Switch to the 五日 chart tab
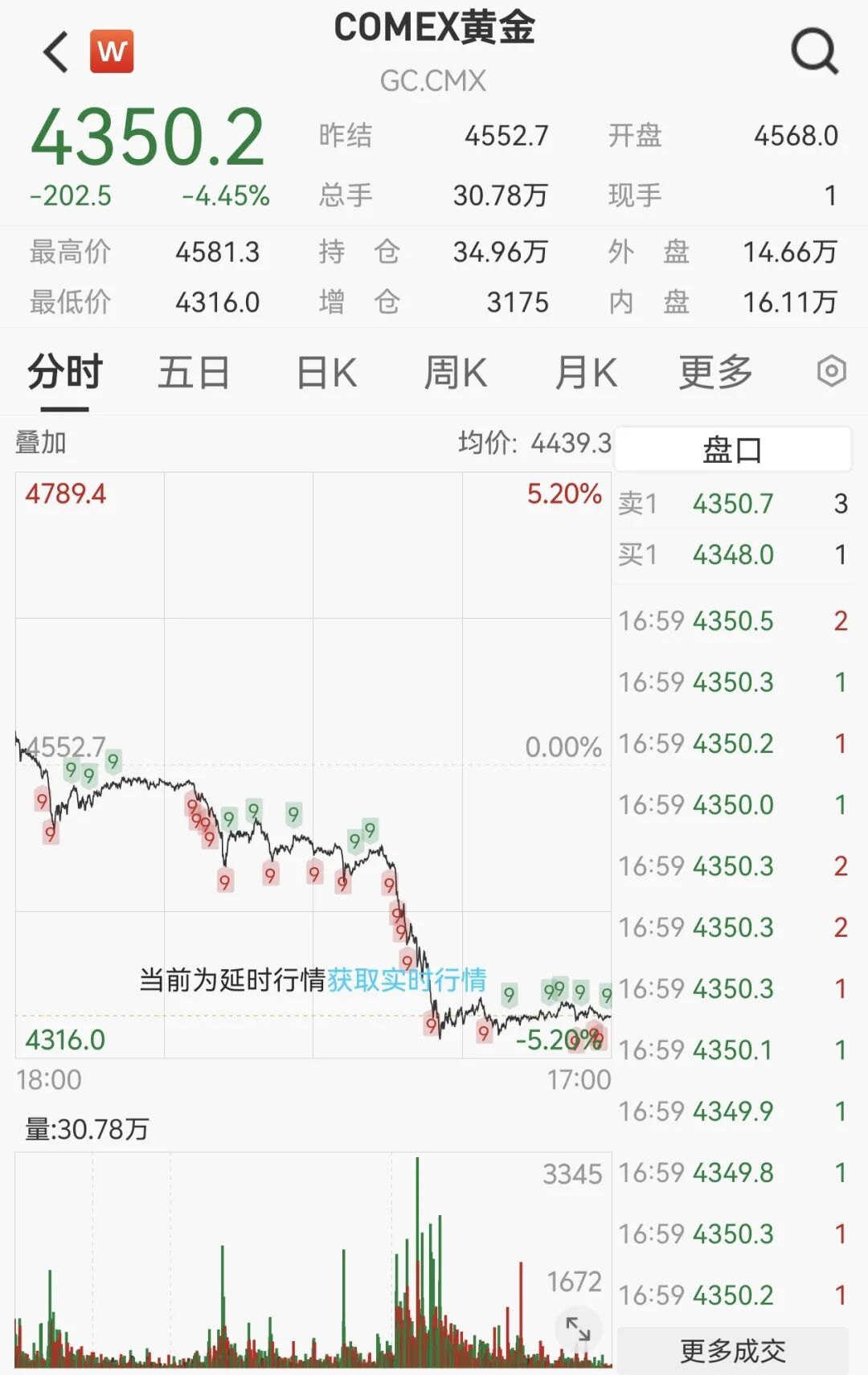The height and width of the screenshot is (1375, 868). (194, 373)
